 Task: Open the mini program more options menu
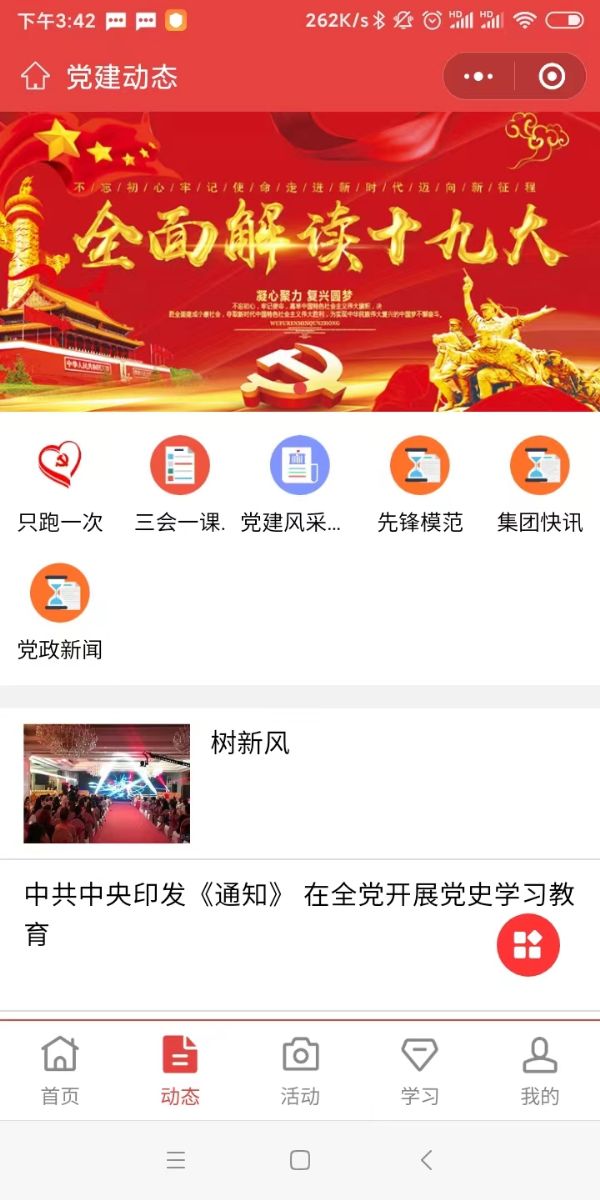click(480, 76)
